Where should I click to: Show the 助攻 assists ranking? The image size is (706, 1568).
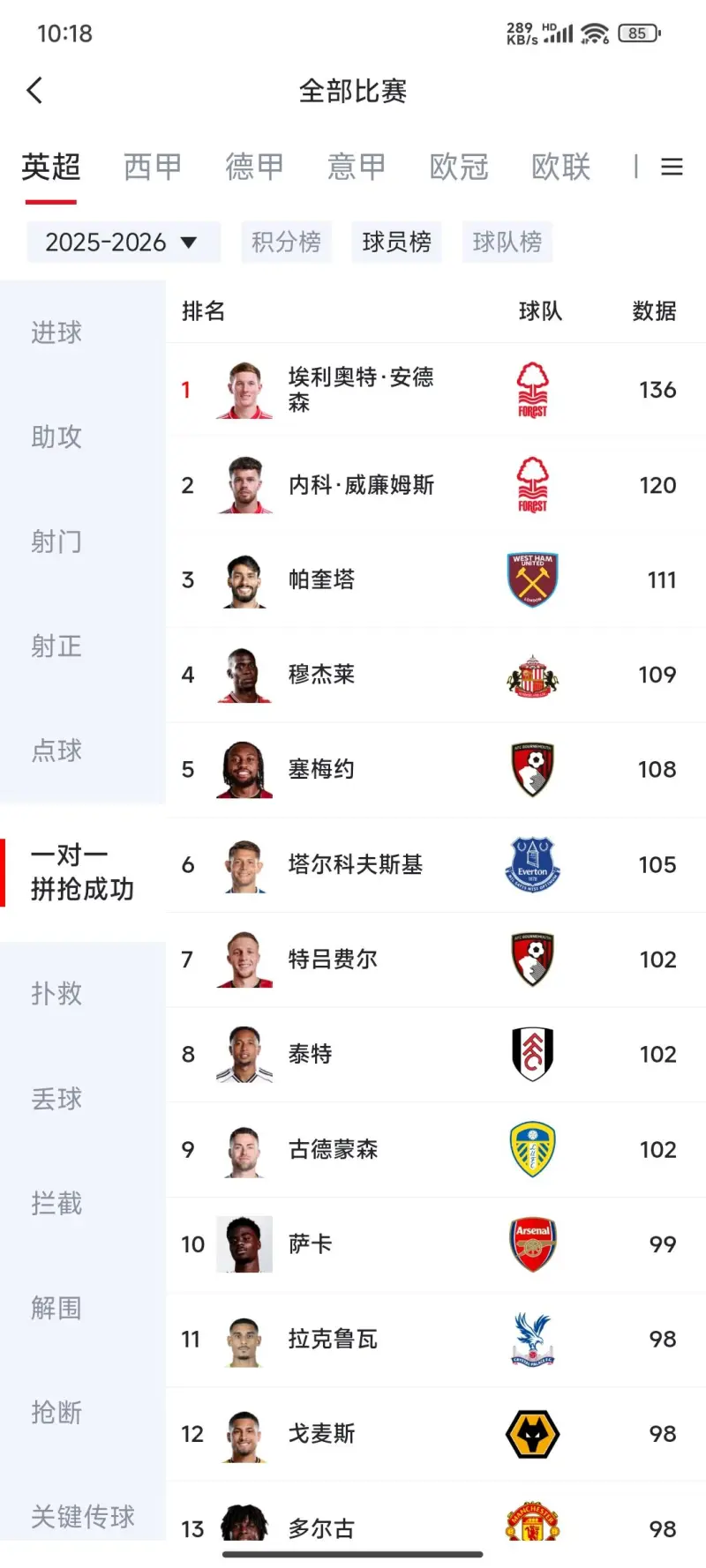click(56, 437)
